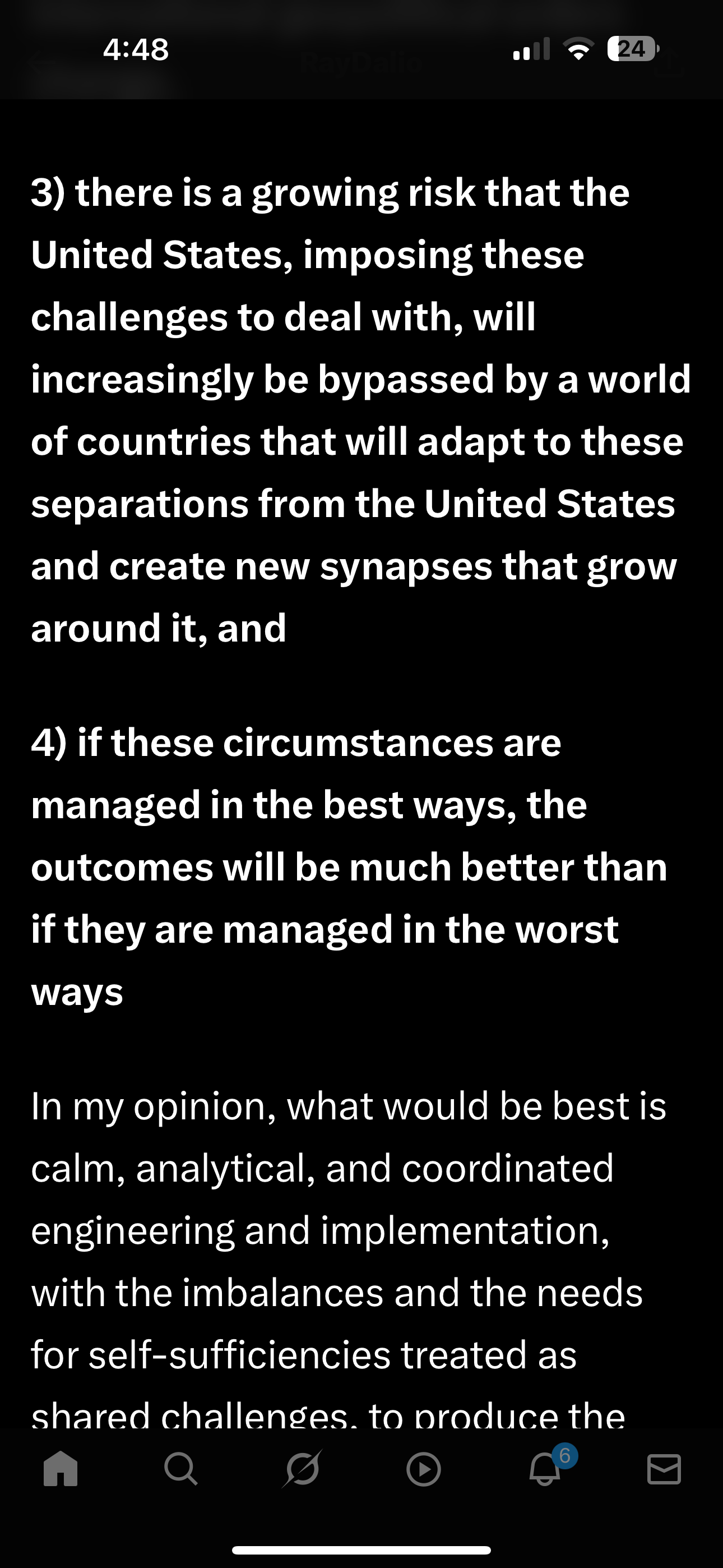Open the Search tab
The image size is (723, 1568).
180,1469
